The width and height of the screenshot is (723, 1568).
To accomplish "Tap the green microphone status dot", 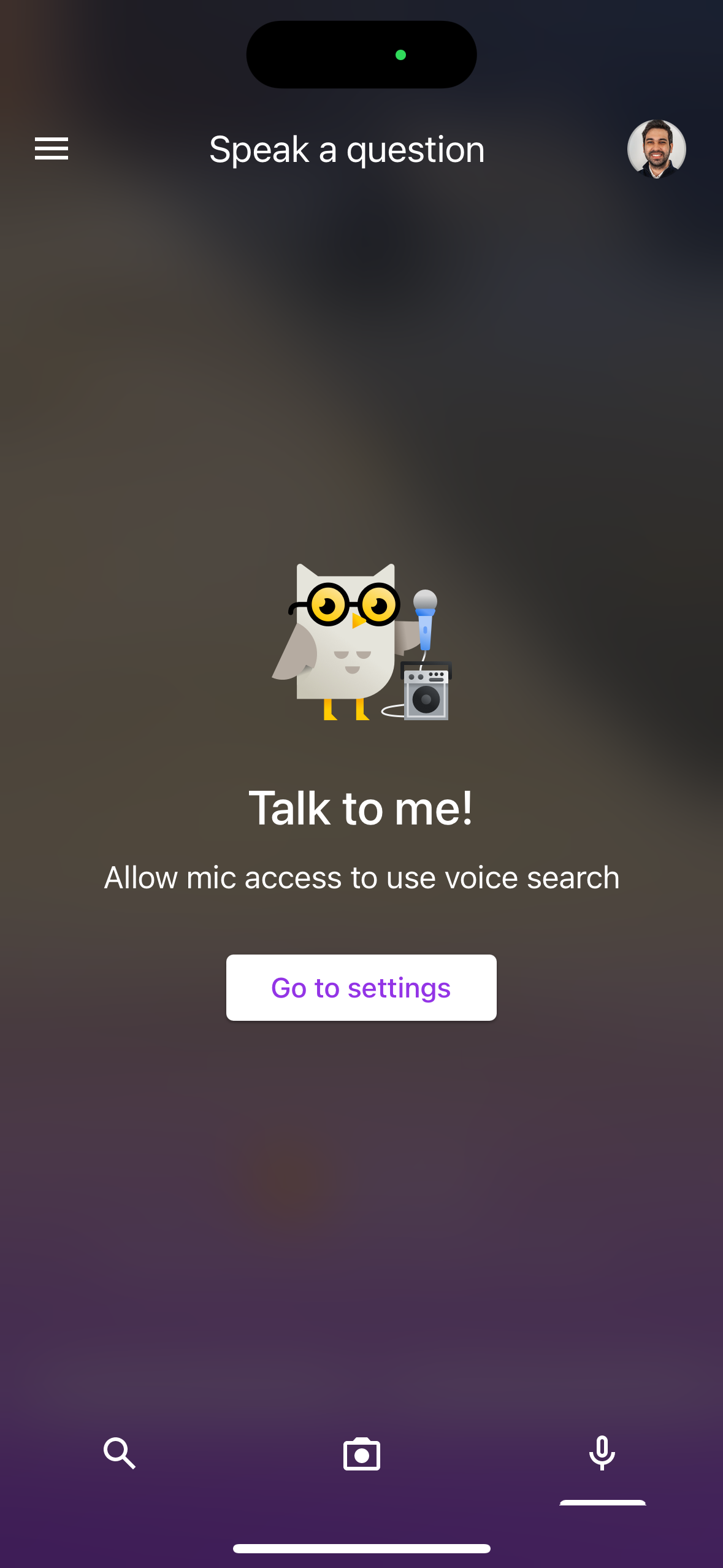I will [400, 55].
